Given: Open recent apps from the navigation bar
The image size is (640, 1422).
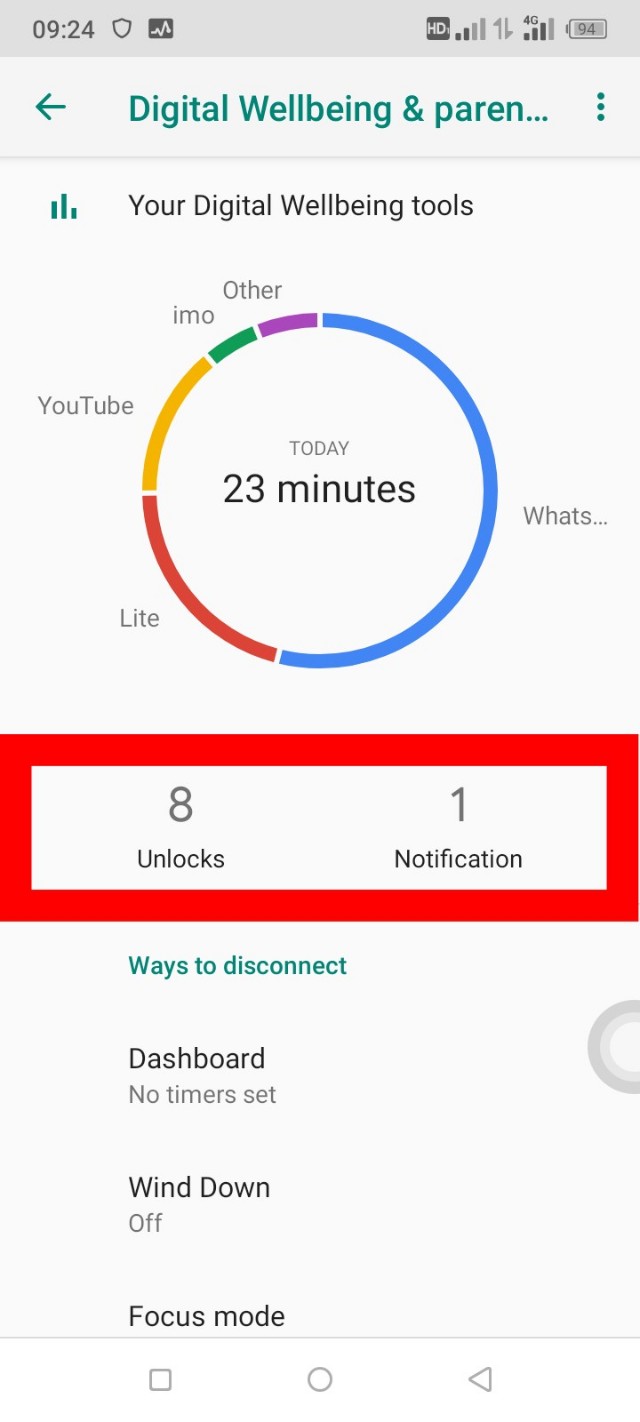Looking at the screenshot, I should point(160,1380).
